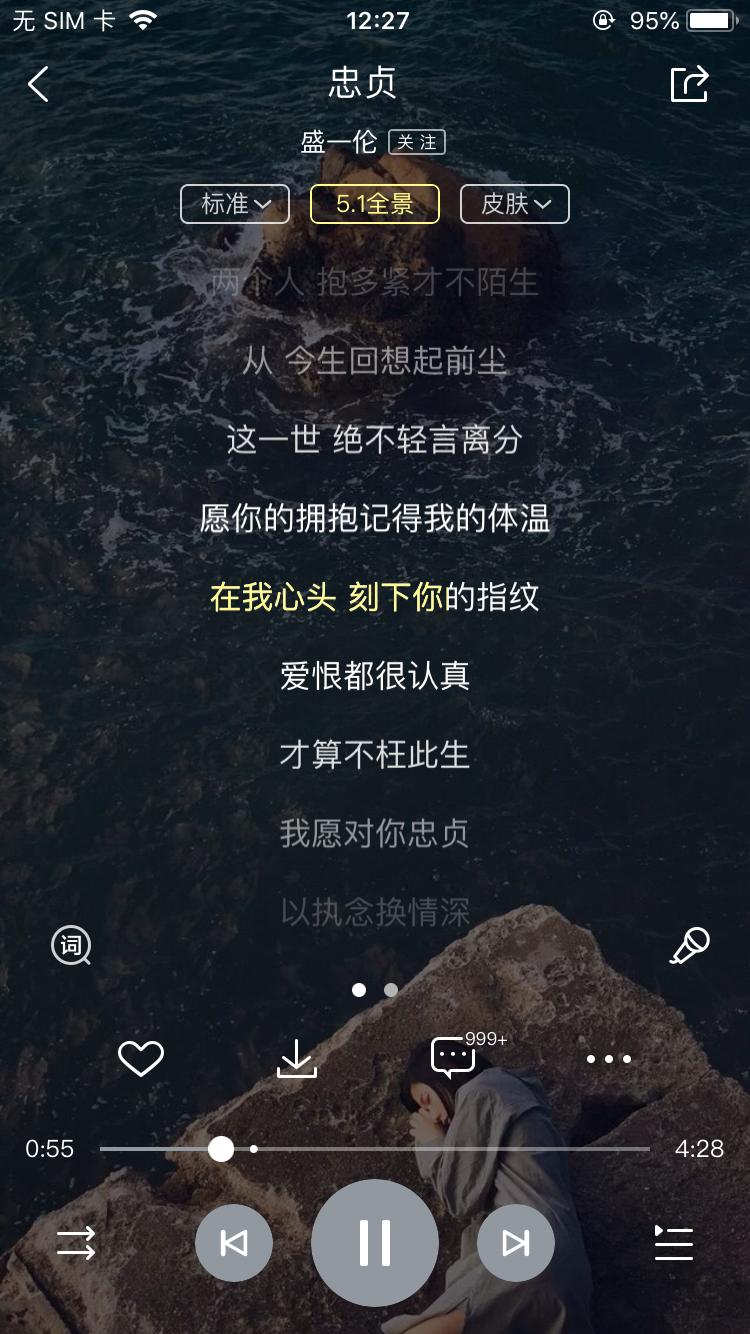
Task: Open the lyrics adjustment panel via 词 icon
Action: [x=70, y=945]
